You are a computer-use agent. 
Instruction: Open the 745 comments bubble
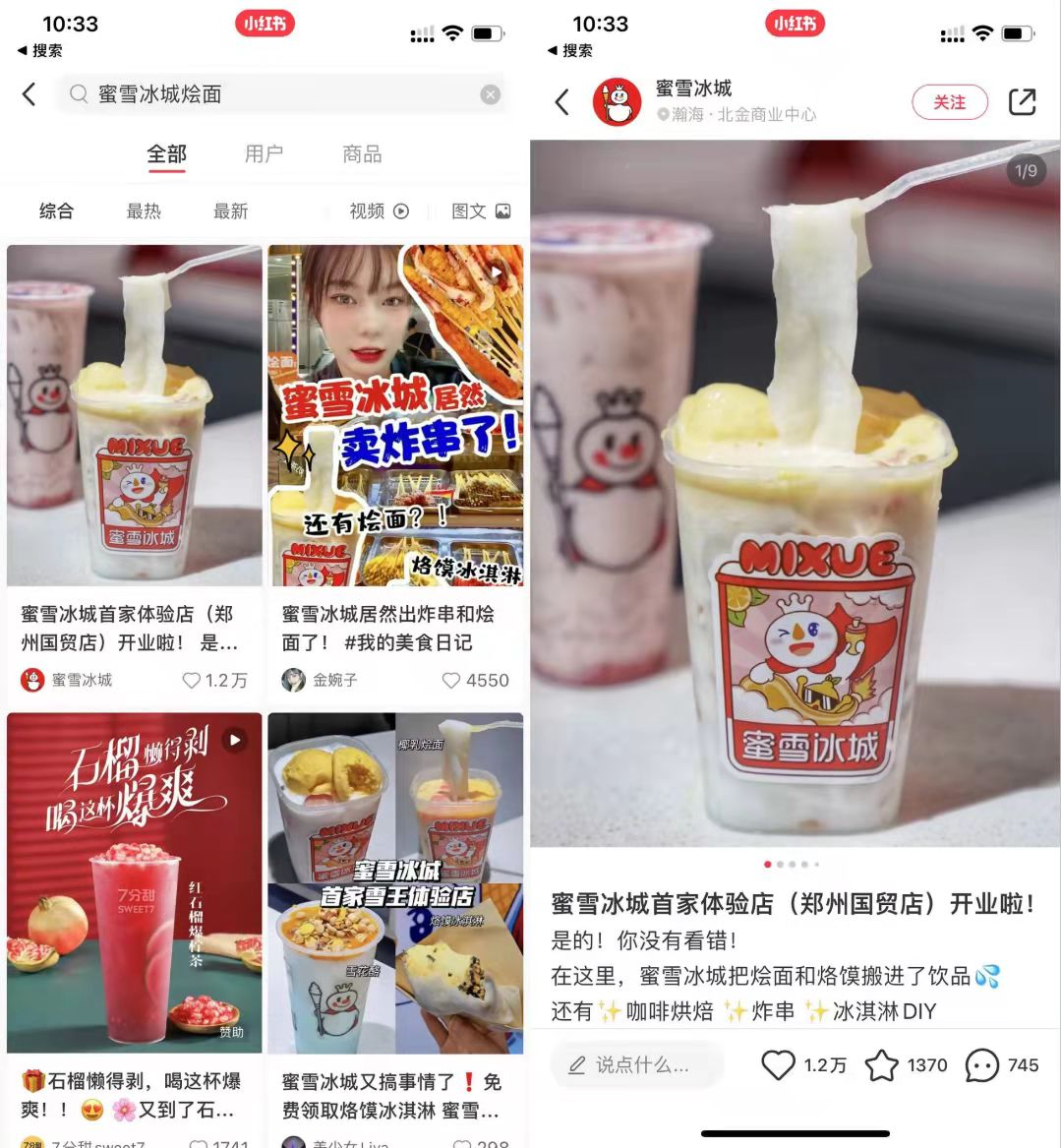(982, 1065)
